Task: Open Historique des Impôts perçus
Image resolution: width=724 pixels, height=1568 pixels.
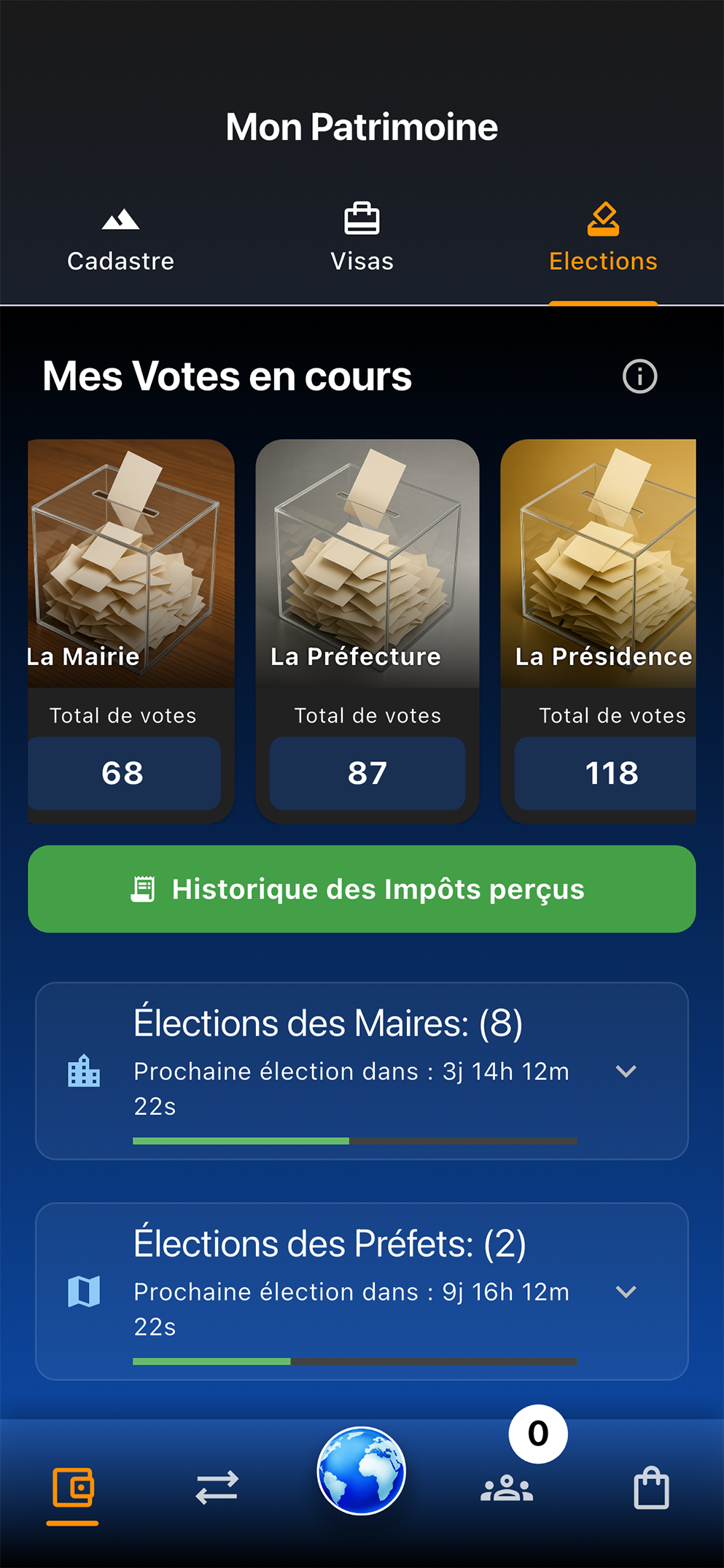Action: (362, 889)
